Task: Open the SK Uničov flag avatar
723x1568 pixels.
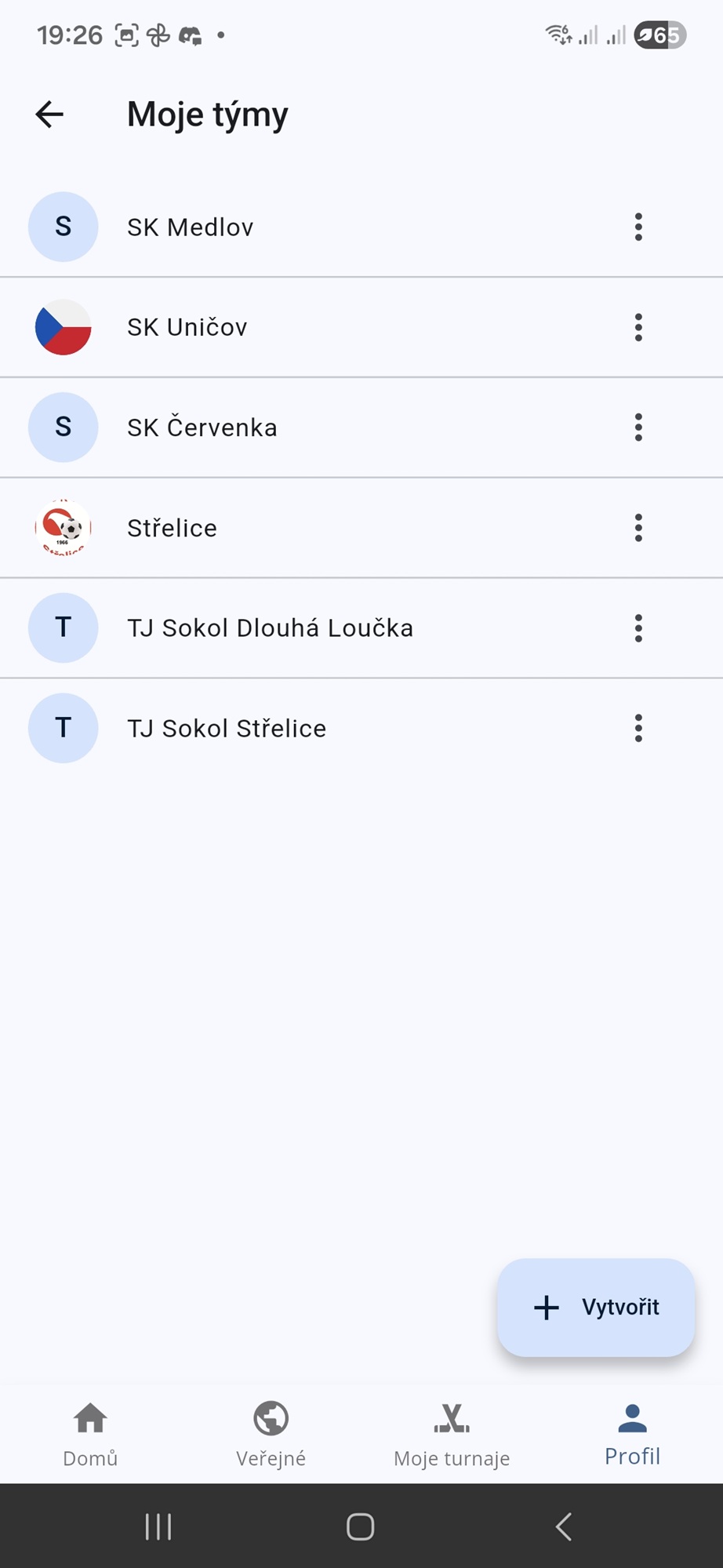Action: [x=63, y=327]
